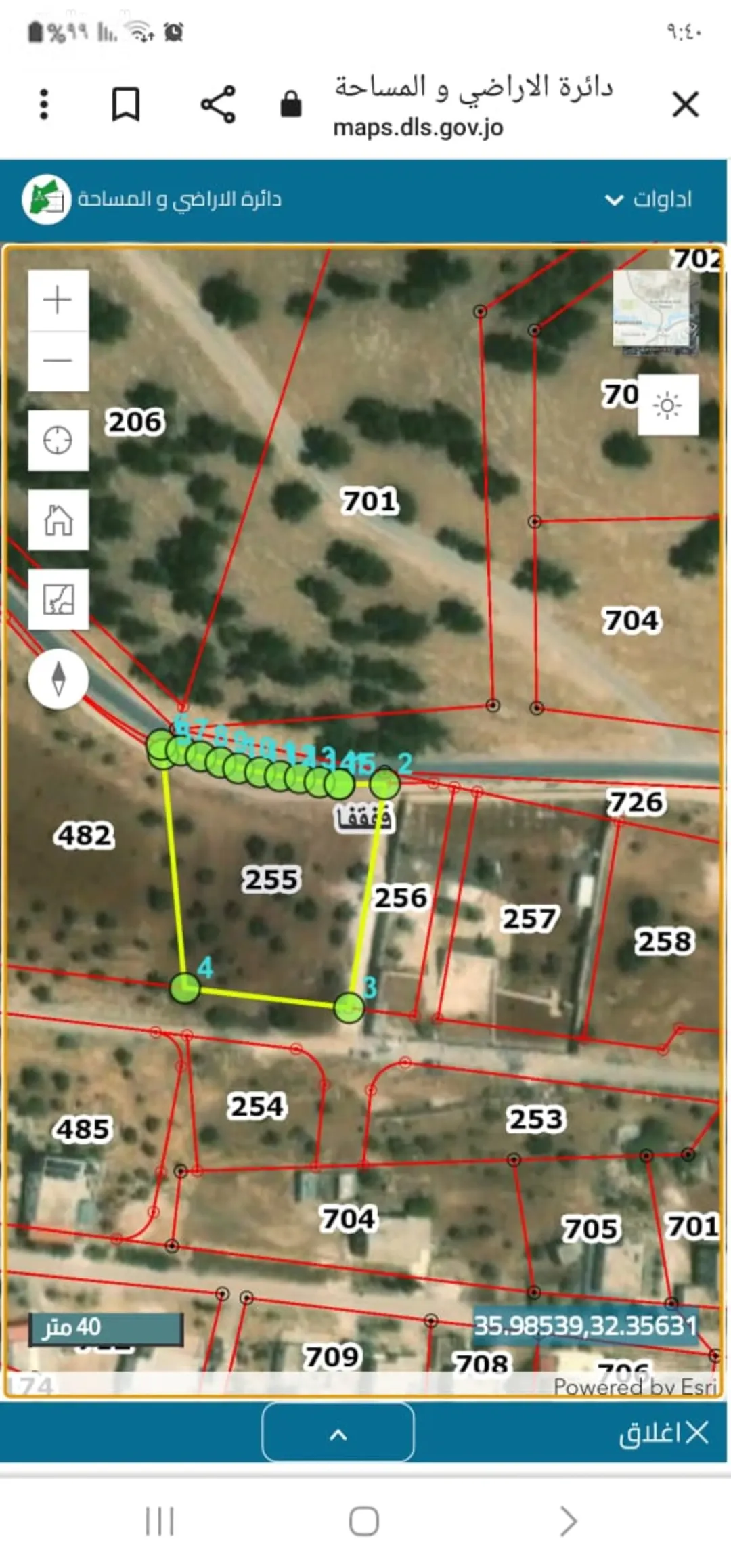
Task: Tap اغلاق to close the panel
Action: pyautogui.click(x=663, y=1433)
